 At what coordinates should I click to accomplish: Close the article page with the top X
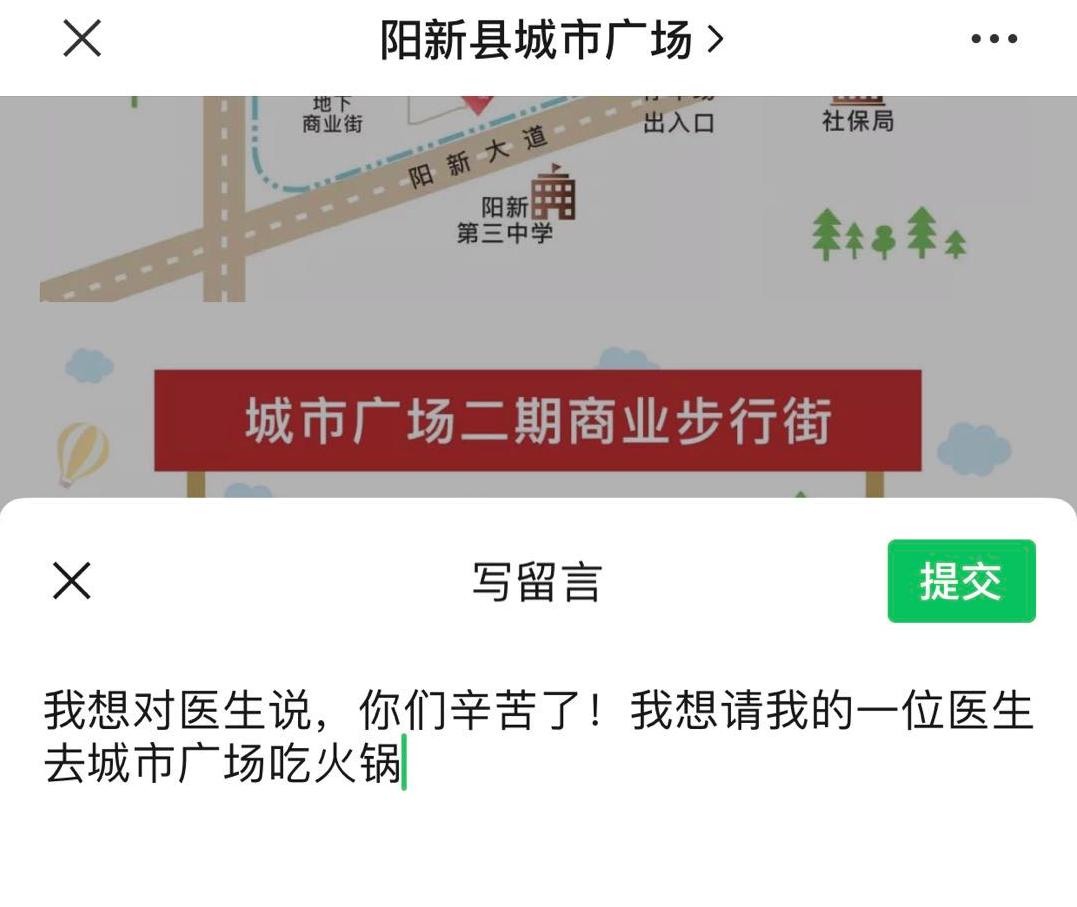point(82,38)
